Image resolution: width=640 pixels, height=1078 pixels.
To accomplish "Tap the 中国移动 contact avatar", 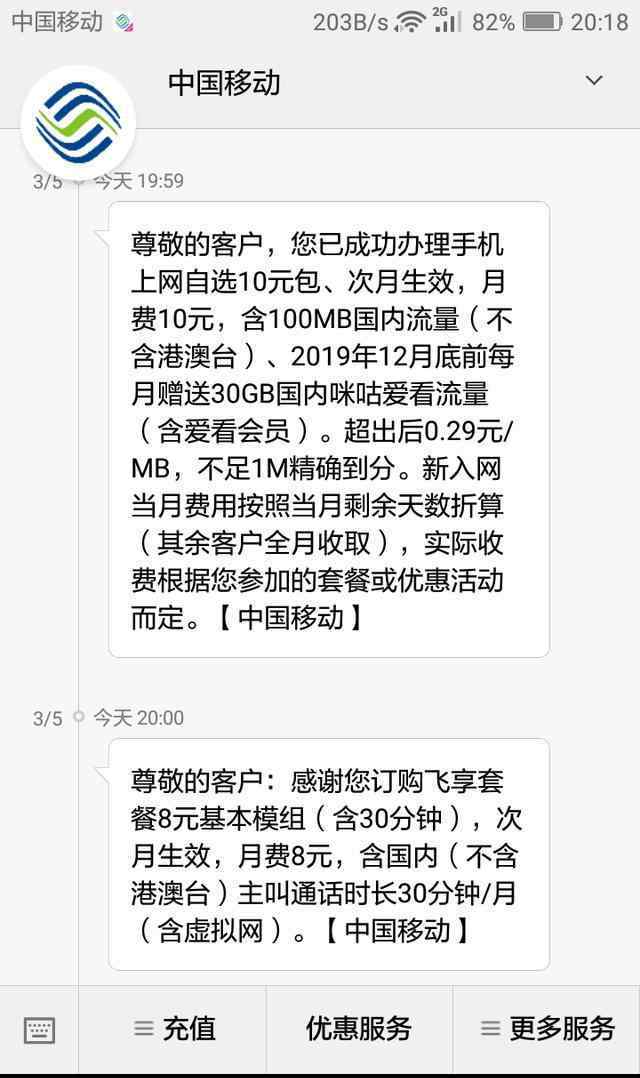I will point(78,123).
